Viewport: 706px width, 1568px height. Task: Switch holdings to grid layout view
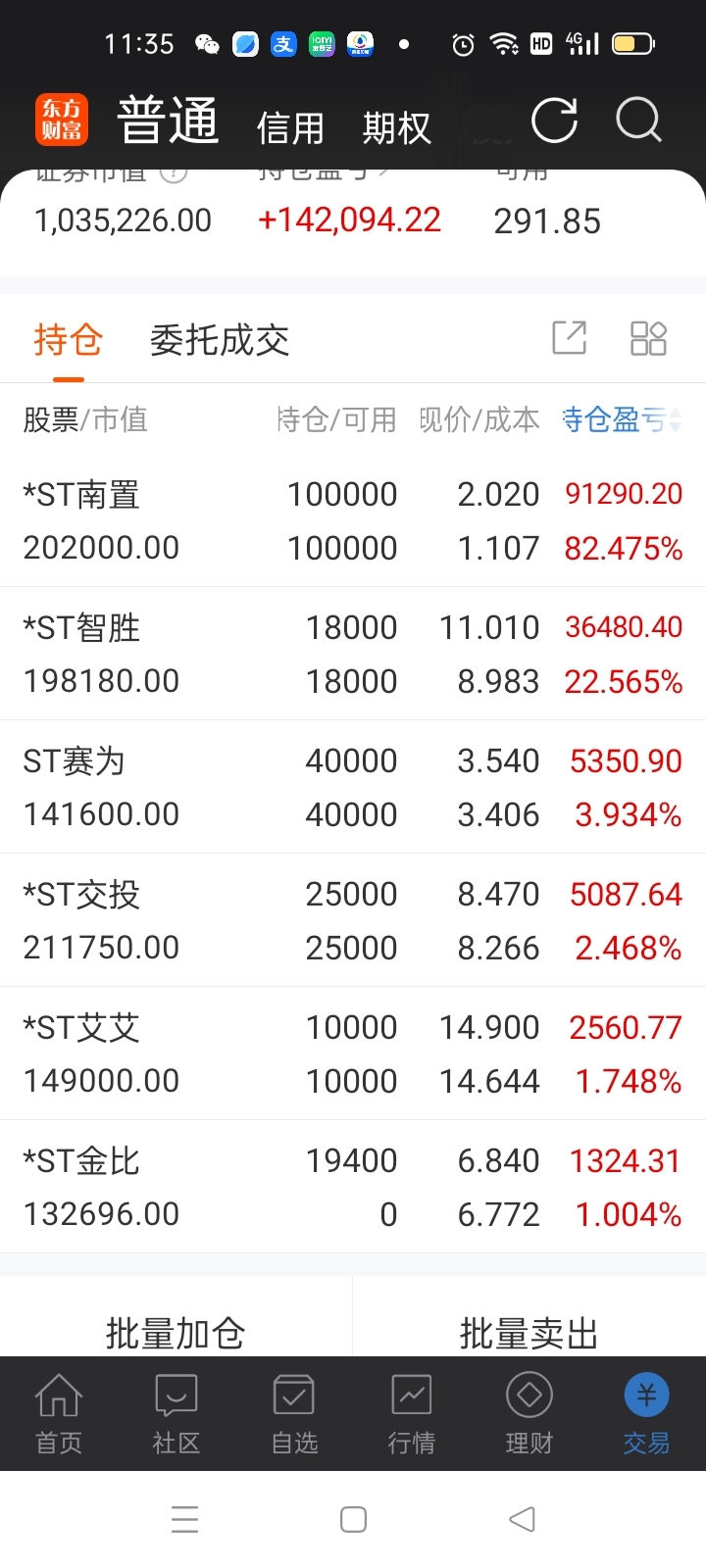click(648, 338)
